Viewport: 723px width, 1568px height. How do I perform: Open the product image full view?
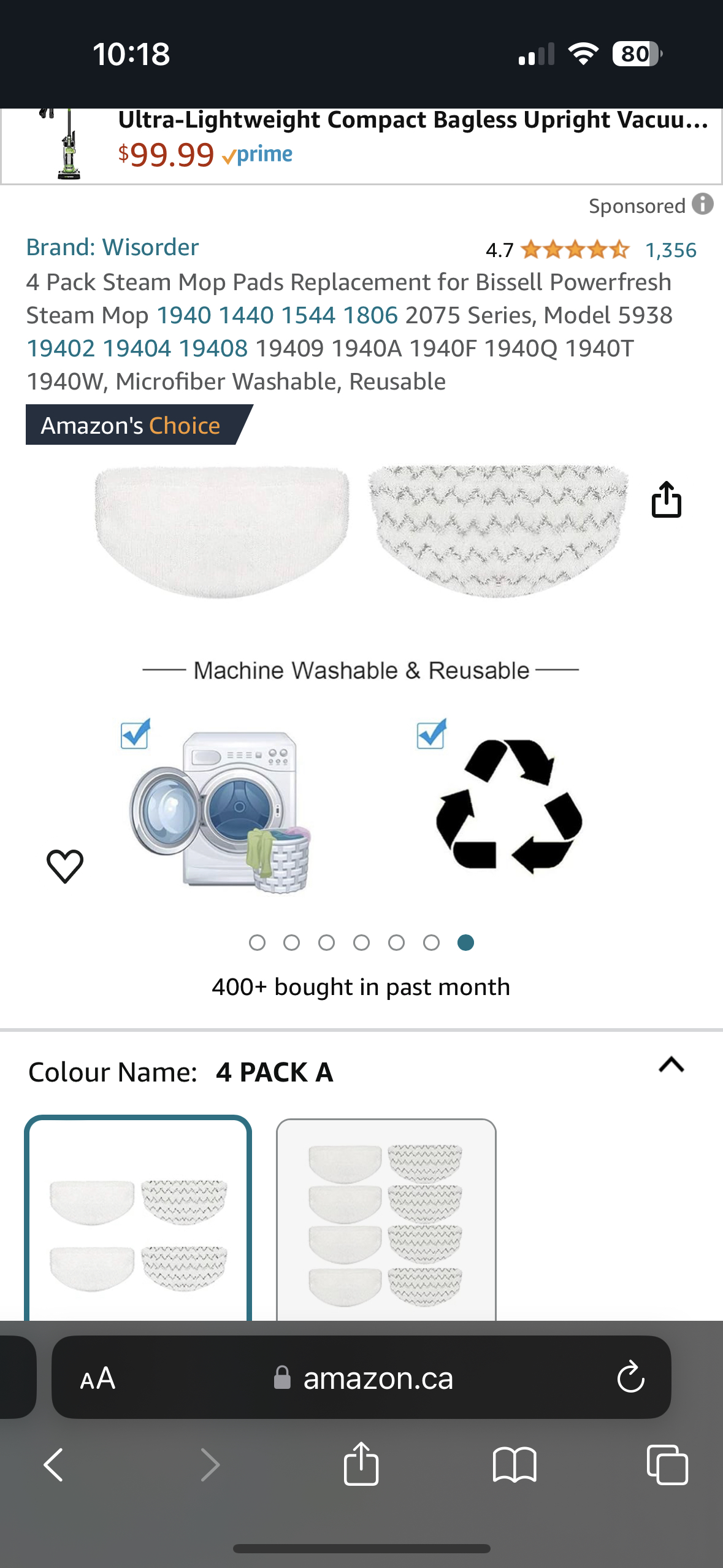point(362,675)
